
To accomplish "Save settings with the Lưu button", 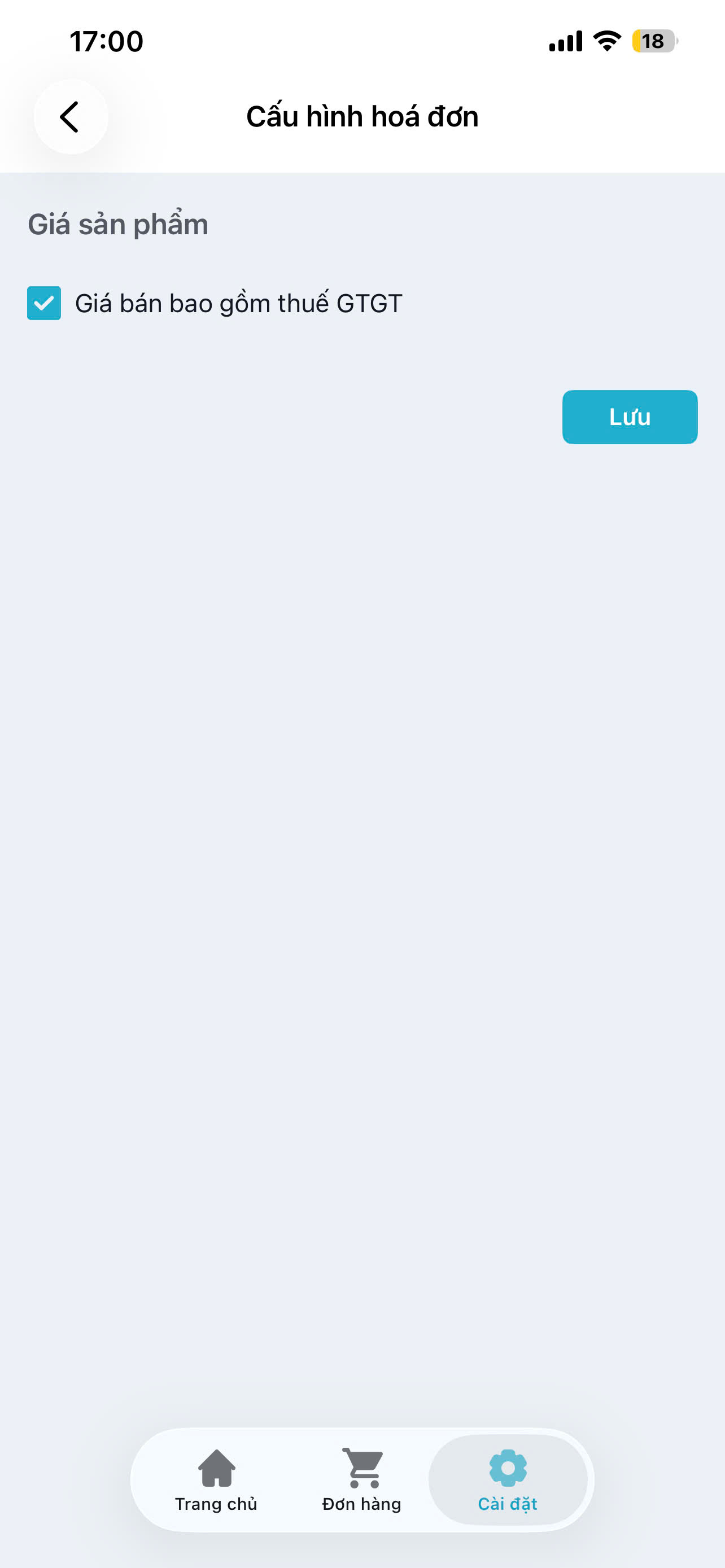I will click(630, 417).
